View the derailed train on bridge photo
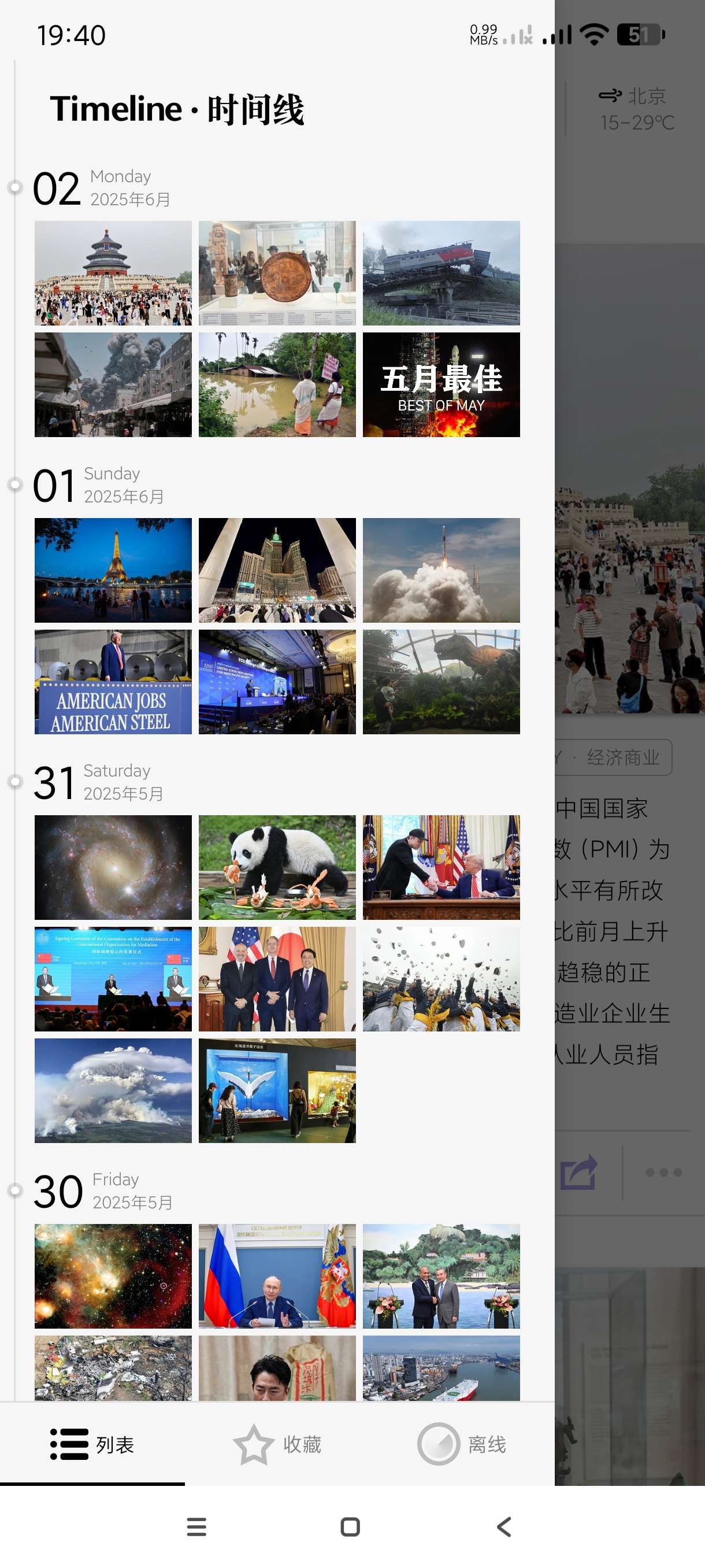Screen dimensions: 705x1568 (441, 273)
